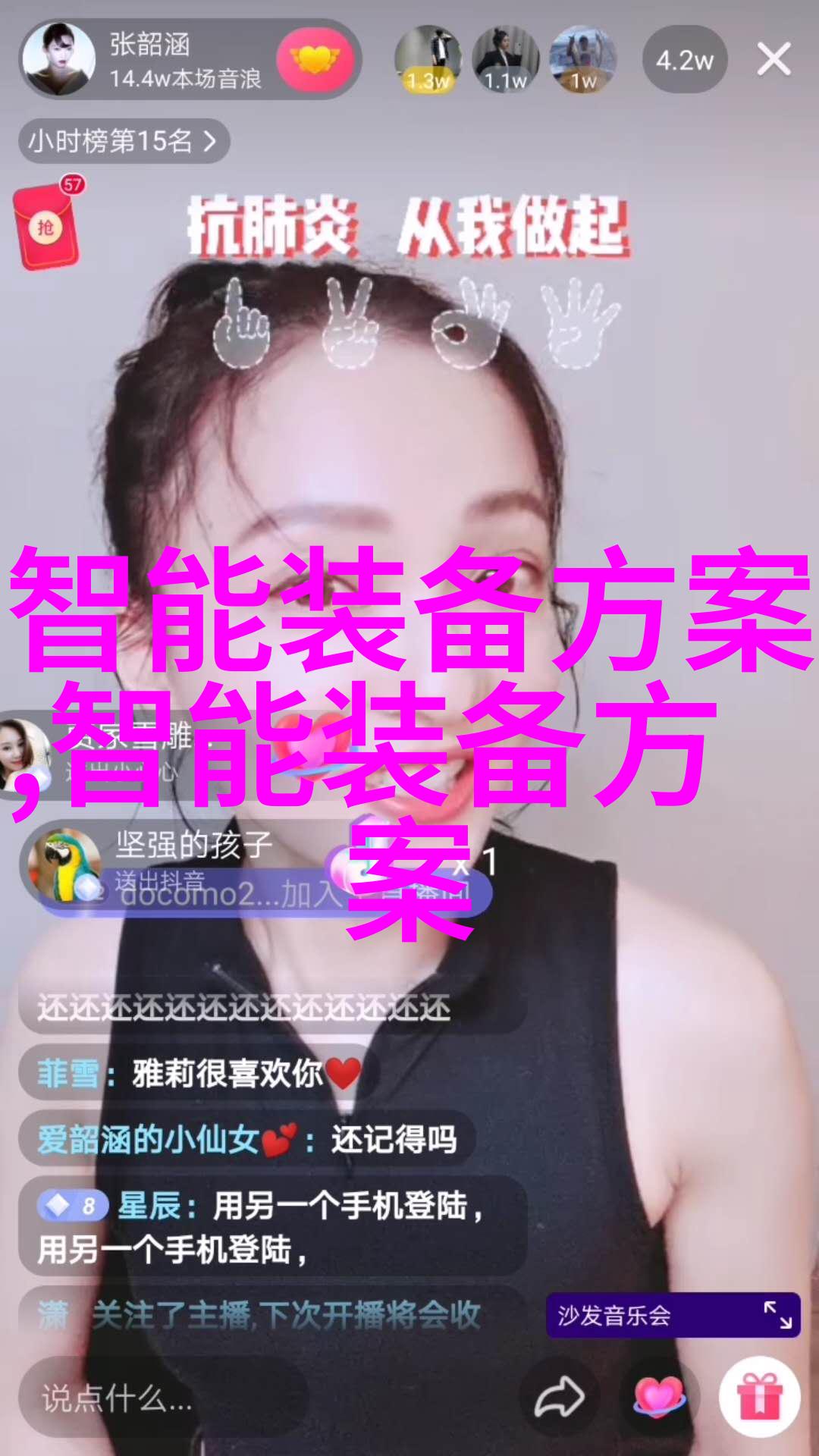Open 张韶涵's streamer profile
The image size is (819, 1456).
[57, 59]
